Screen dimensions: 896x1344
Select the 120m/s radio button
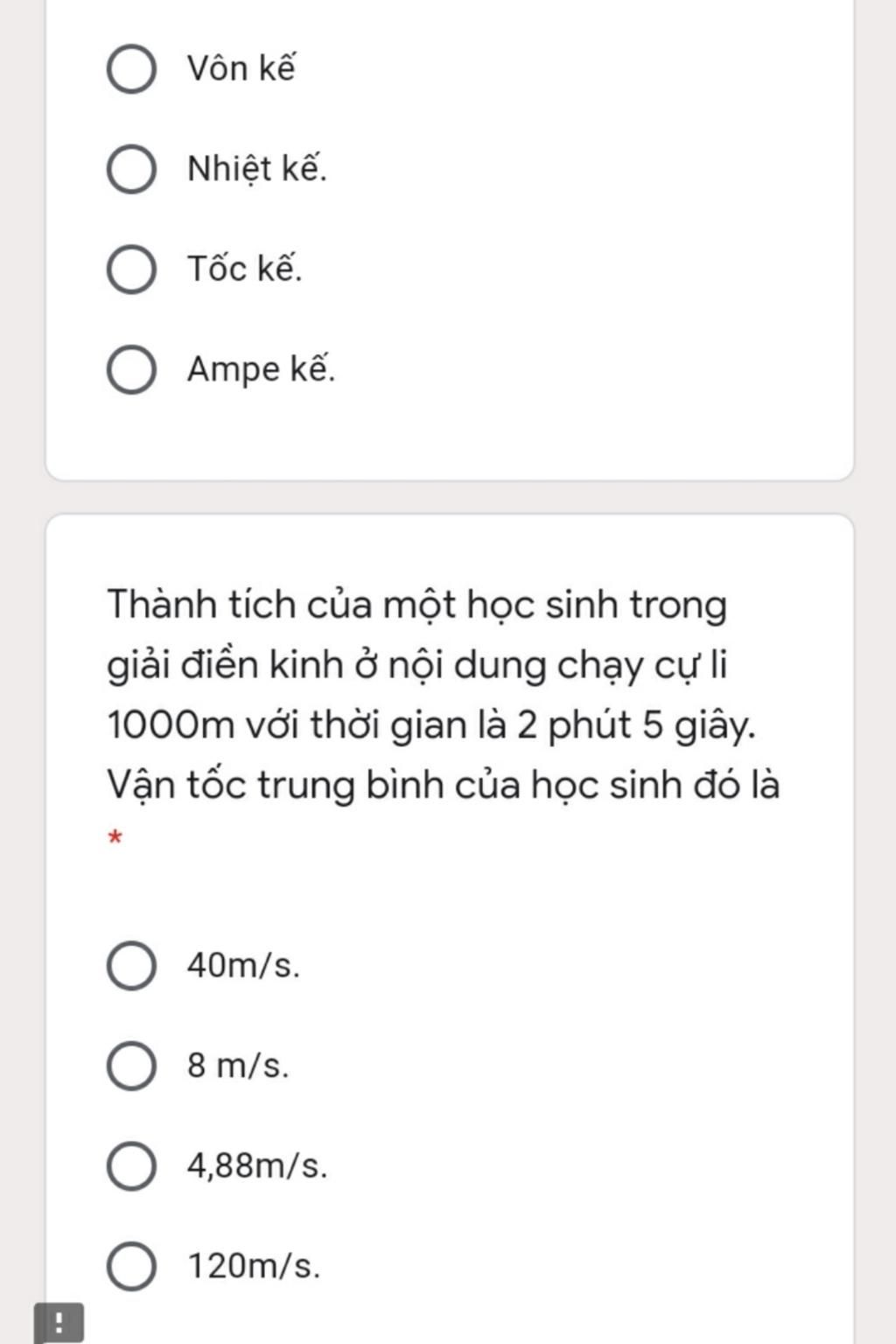tap(131, 1266)
